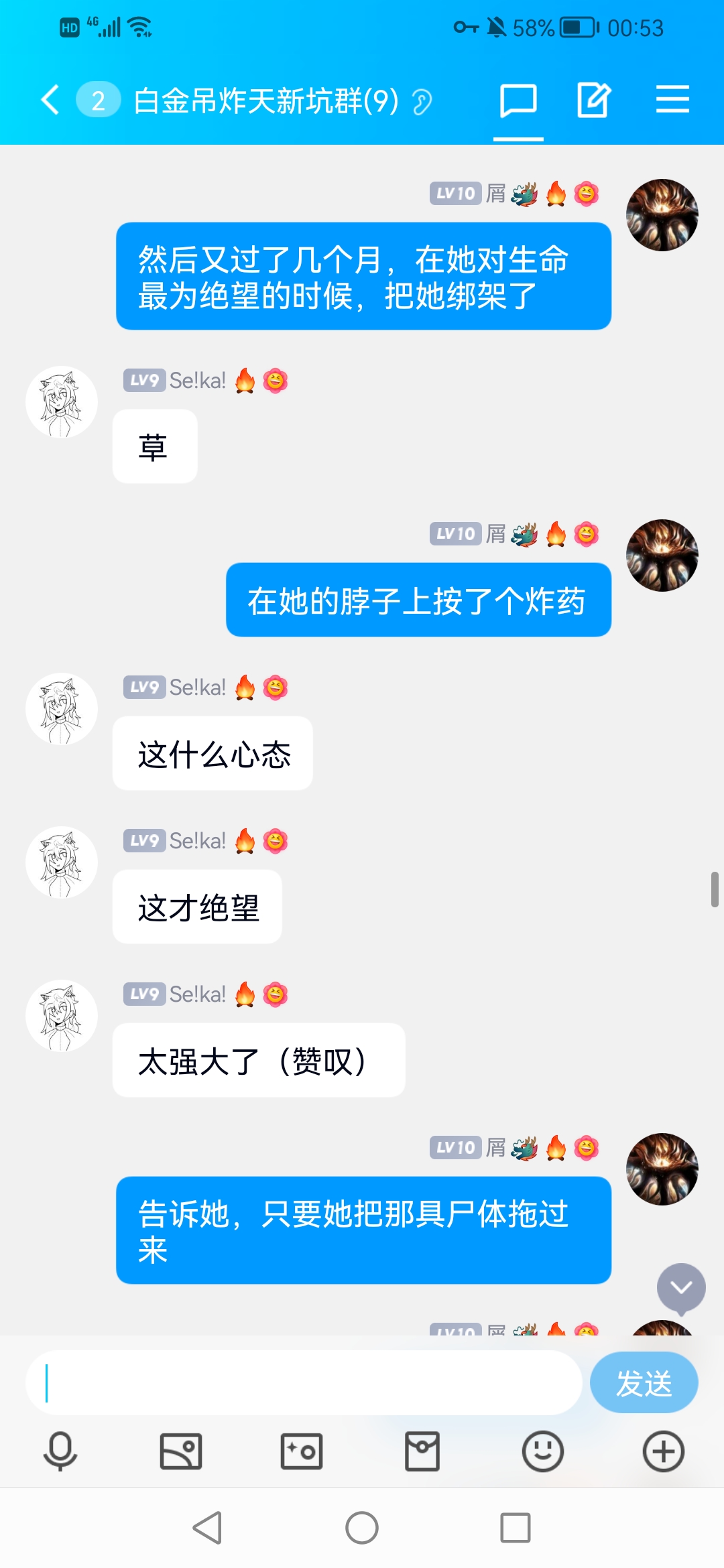Tap the system home button
The height and width of the screenshot is (1568, 724).
362,1528
